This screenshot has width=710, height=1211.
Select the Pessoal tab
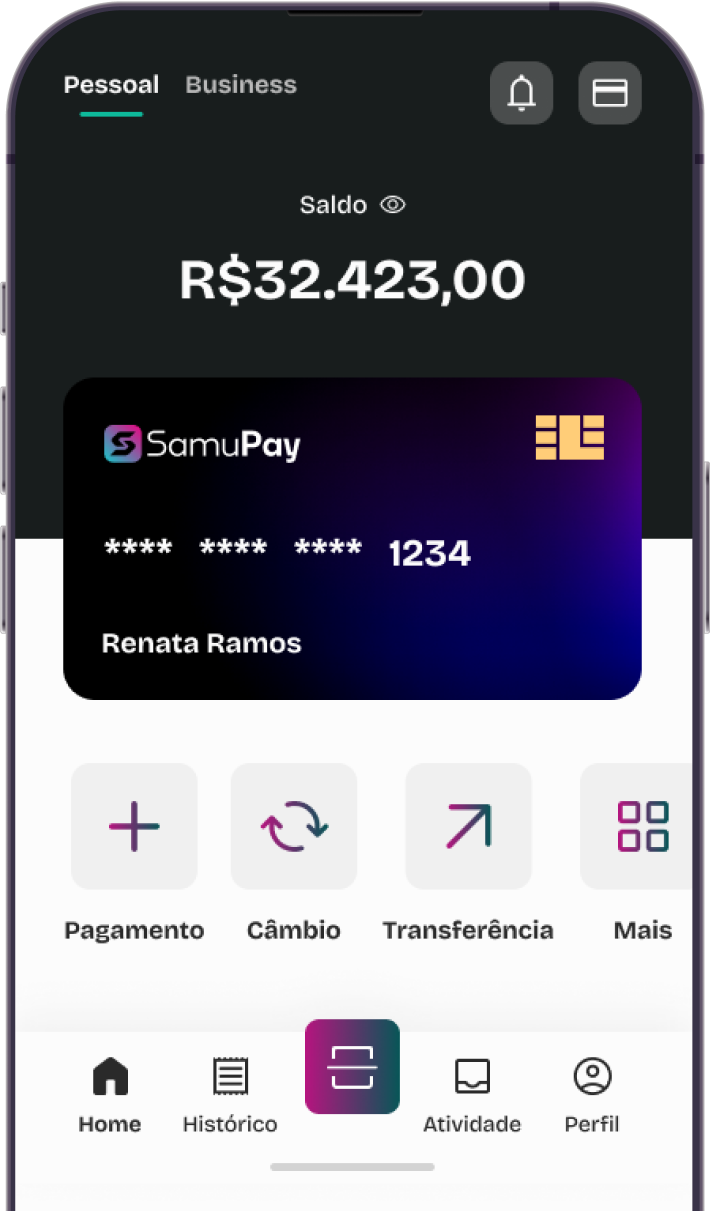[x=111, y=85]
